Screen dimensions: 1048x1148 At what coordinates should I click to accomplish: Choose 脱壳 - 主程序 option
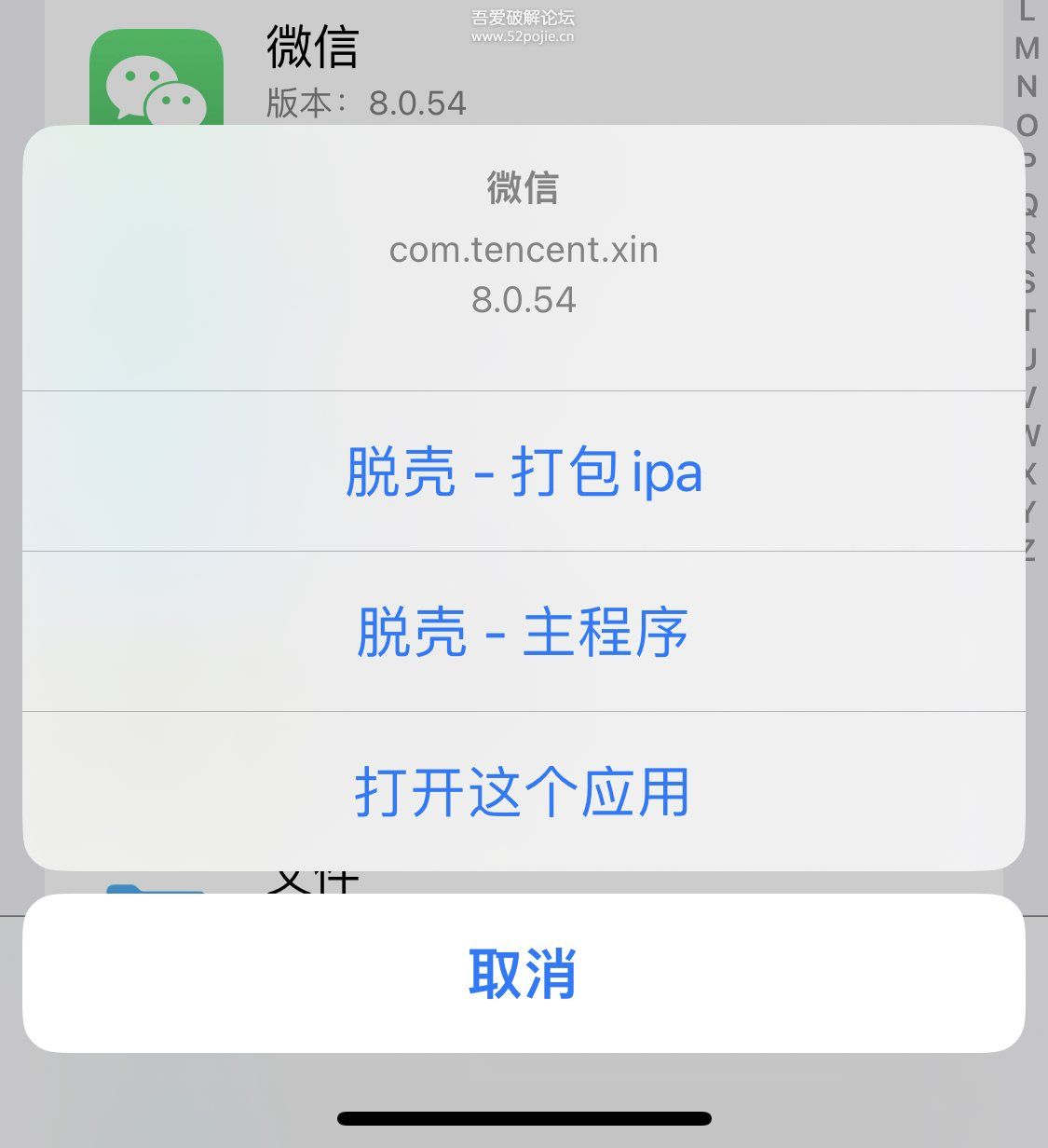[x=524, y=632]
